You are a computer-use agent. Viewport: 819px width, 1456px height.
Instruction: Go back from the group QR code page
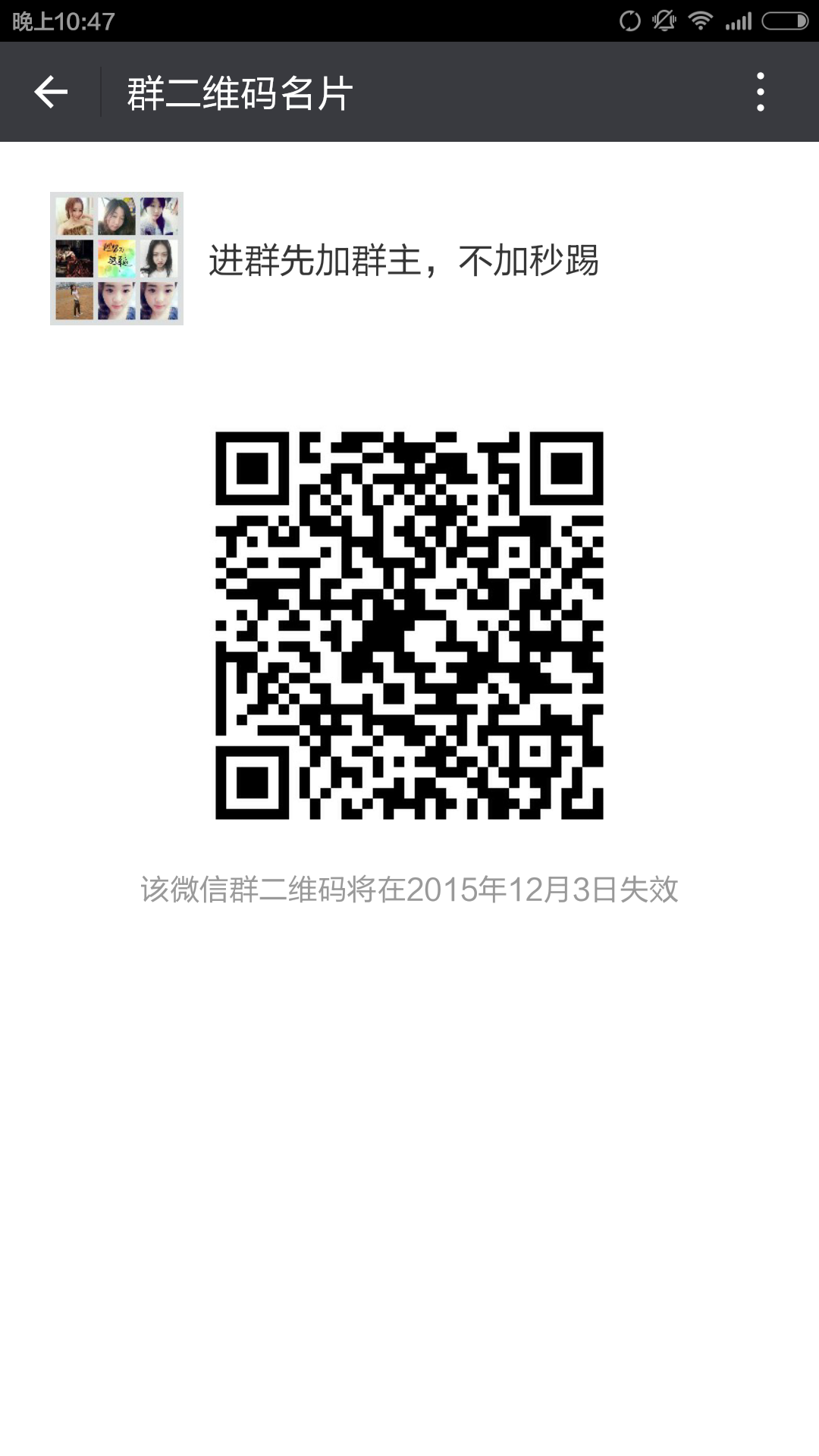[51, 93]
